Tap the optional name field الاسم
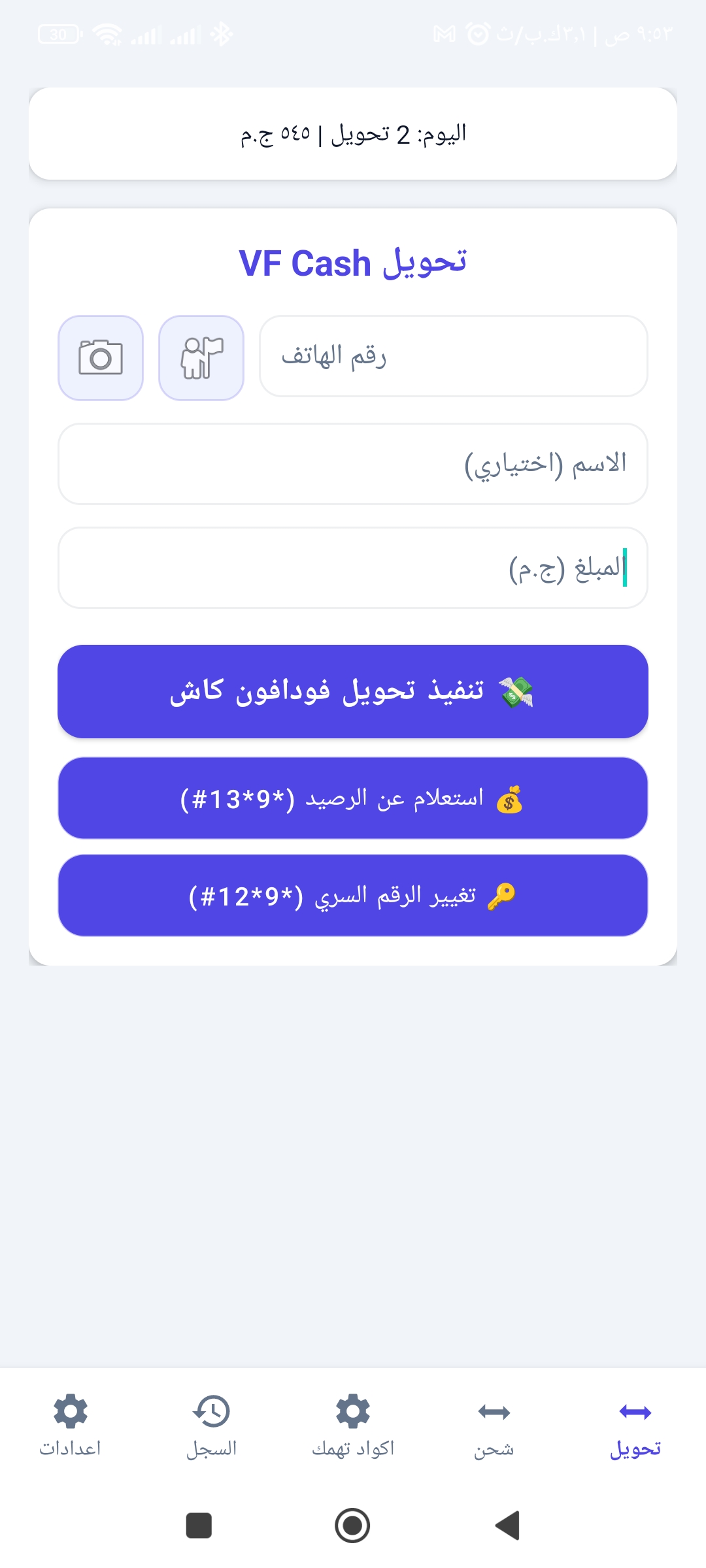This screenshot has width=706, height=1568. pos(353,464)
